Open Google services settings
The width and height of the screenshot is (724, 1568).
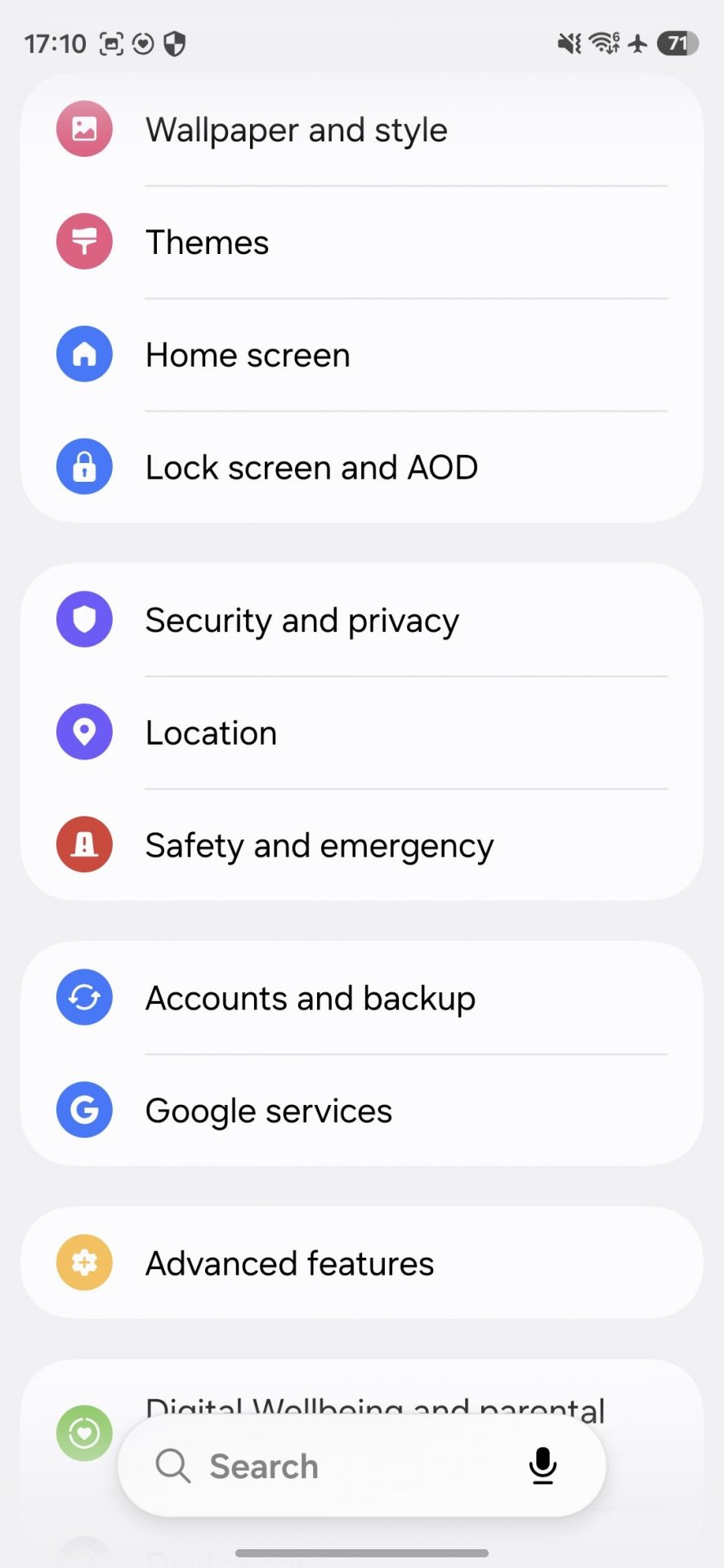tap(268, 1111)
